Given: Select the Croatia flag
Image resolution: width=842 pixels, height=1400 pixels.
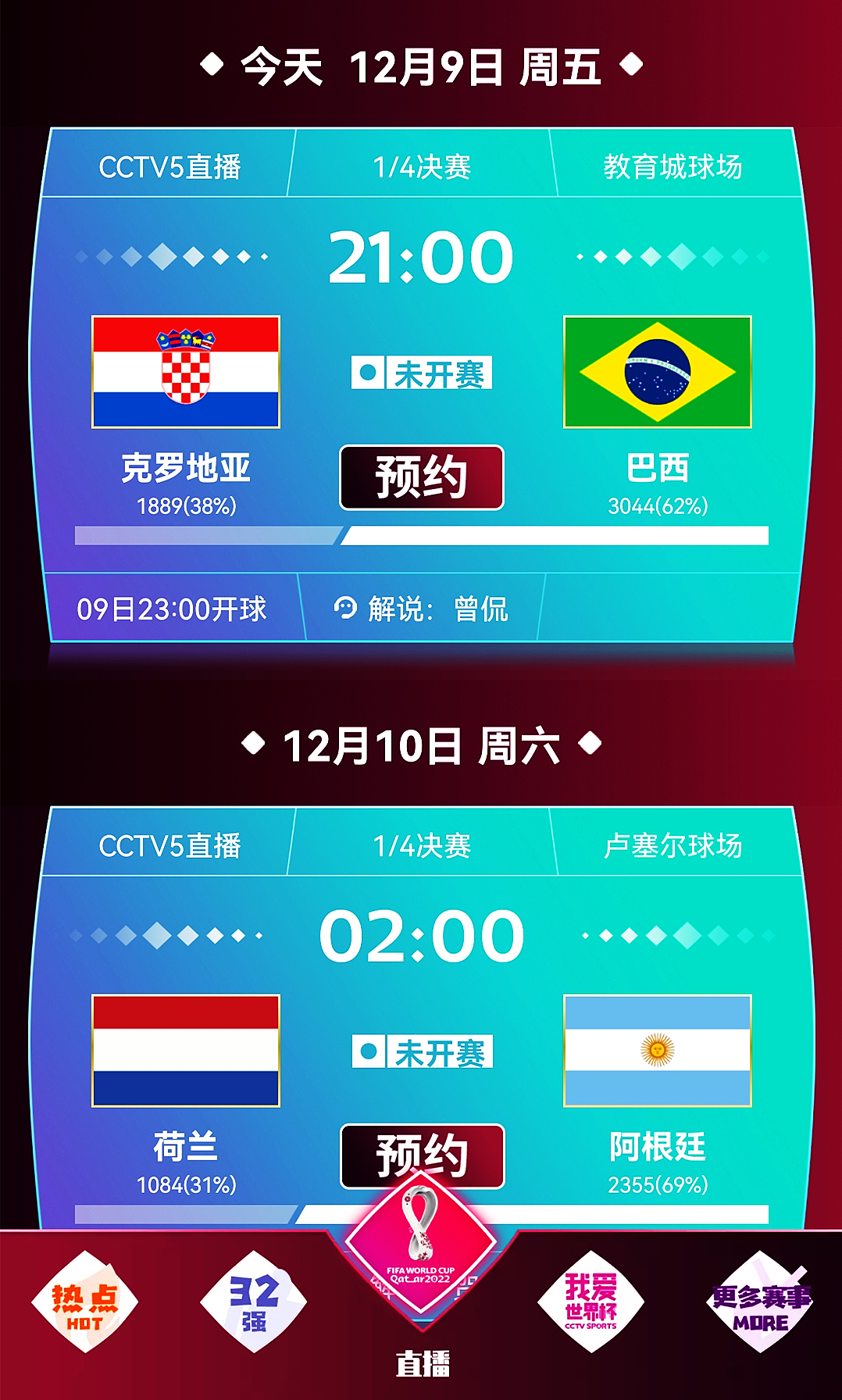Looking at the screenshot, I should pos(186,371).
